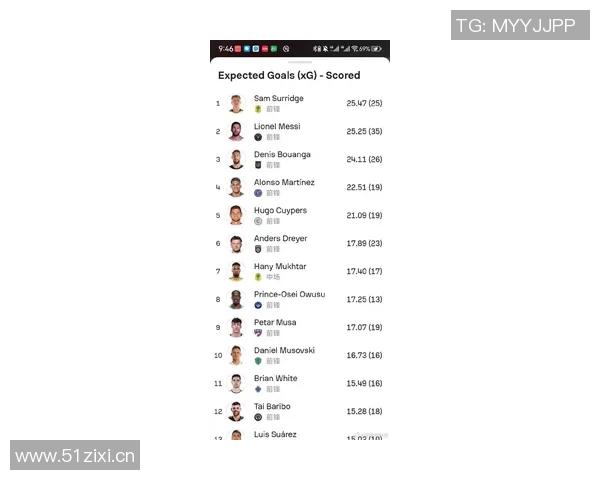
Task: Select Lionel Messi in the xG list
Action: click(277, 127)
